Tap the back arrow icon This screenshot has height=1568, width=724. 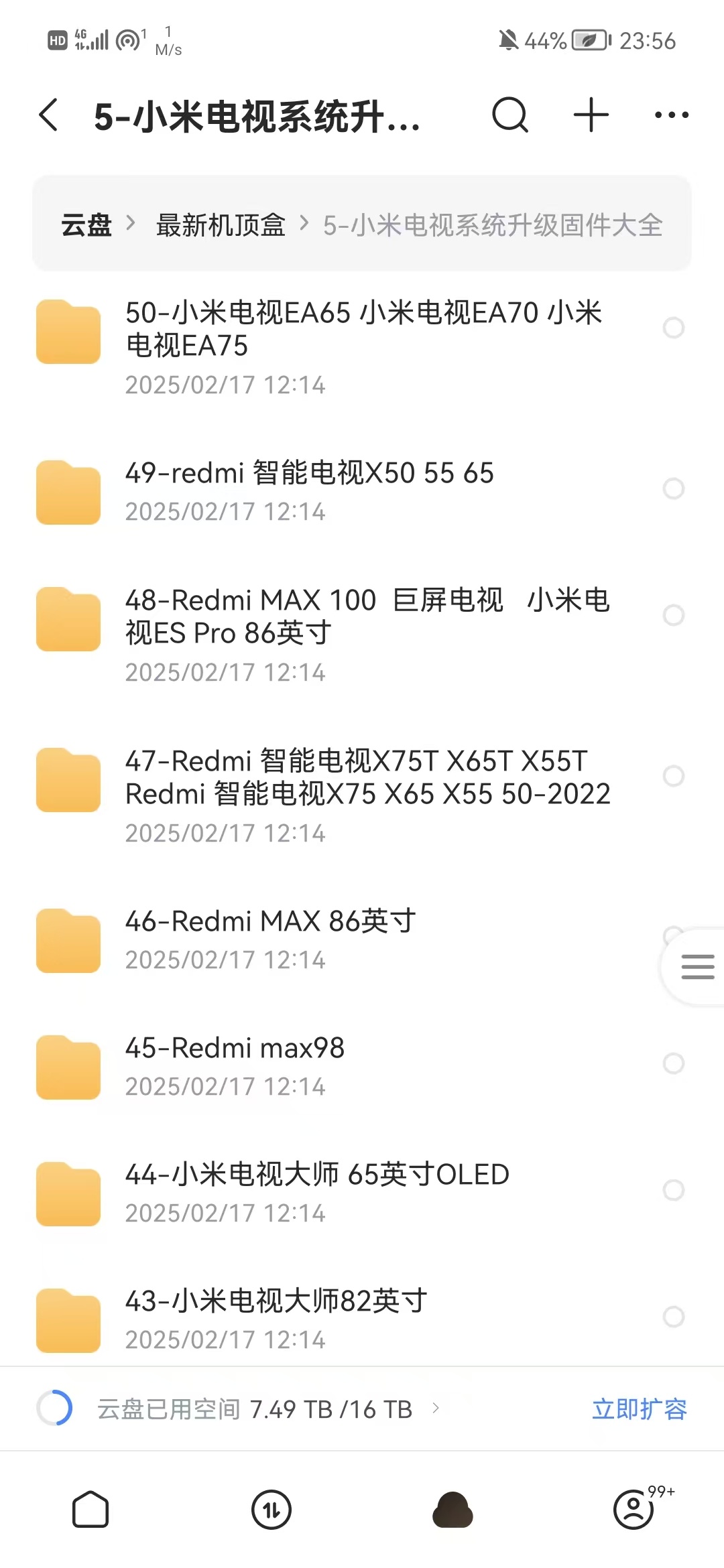tap(48, 114)
